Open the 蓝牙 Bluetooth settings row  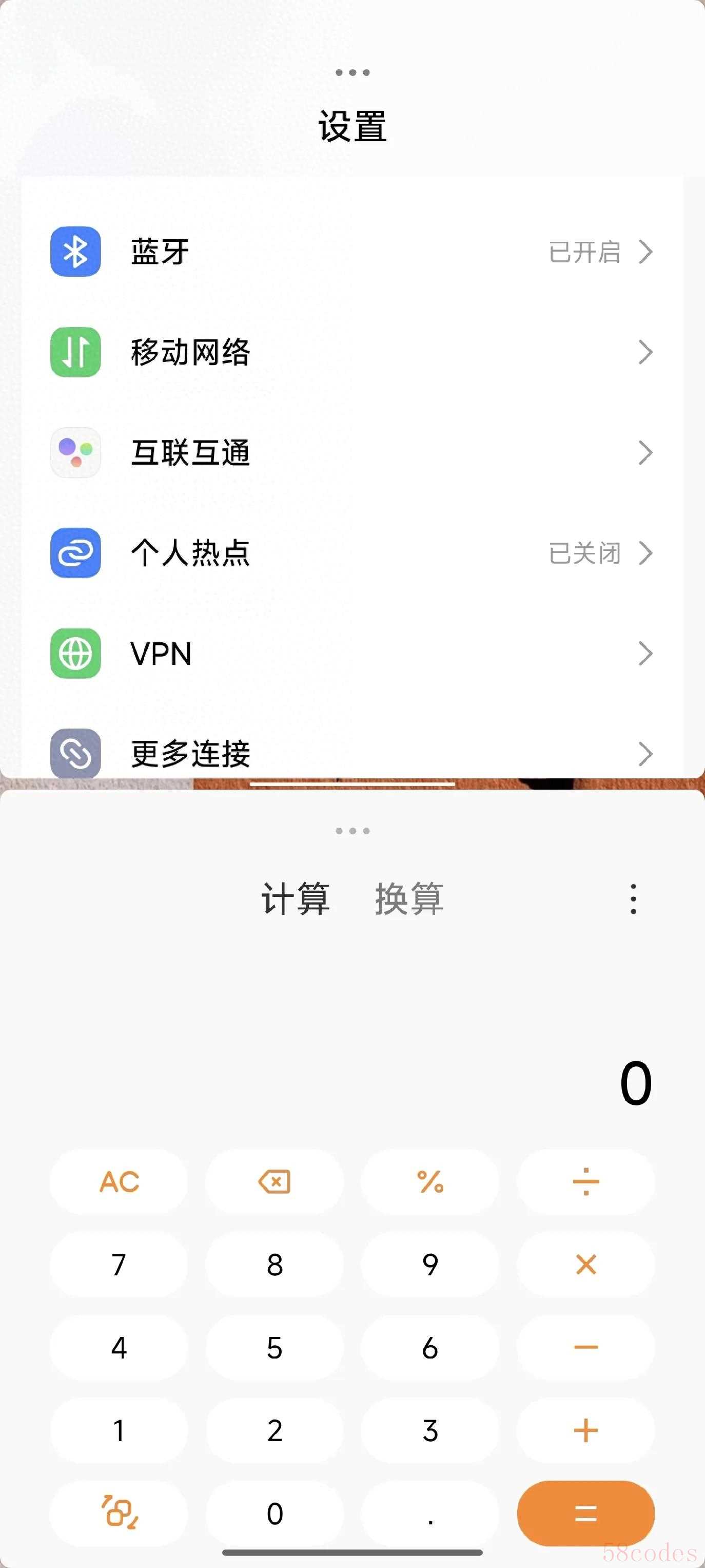[x=351, y=252]
